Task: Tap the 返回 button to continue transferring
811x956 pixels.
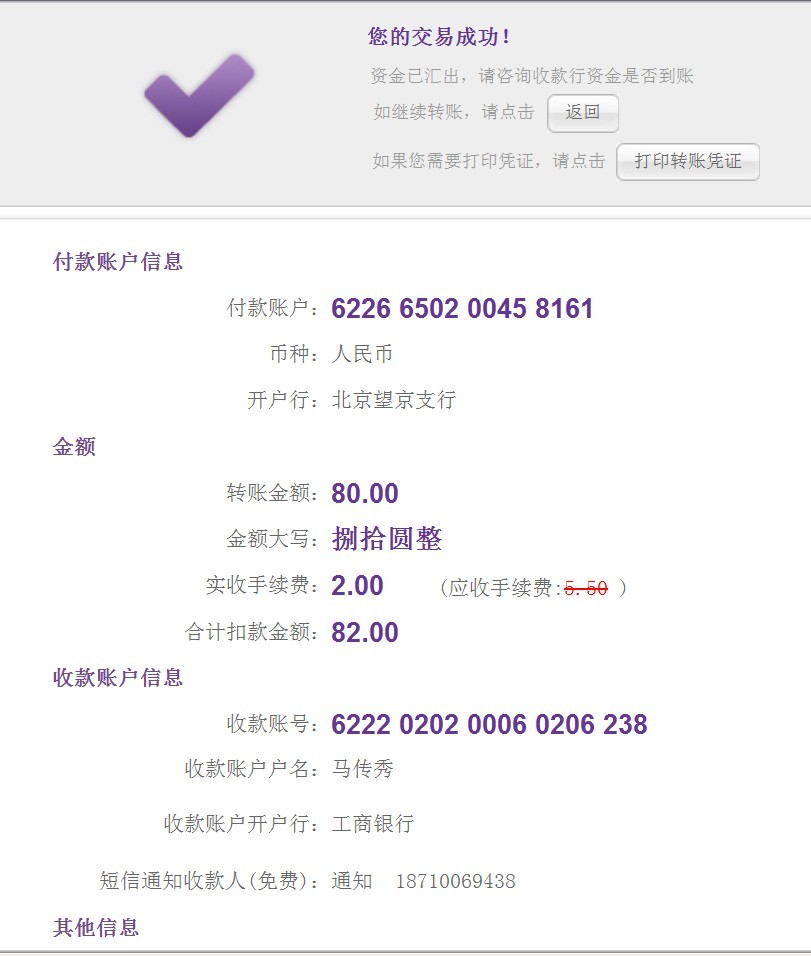Action: [582, 113]
